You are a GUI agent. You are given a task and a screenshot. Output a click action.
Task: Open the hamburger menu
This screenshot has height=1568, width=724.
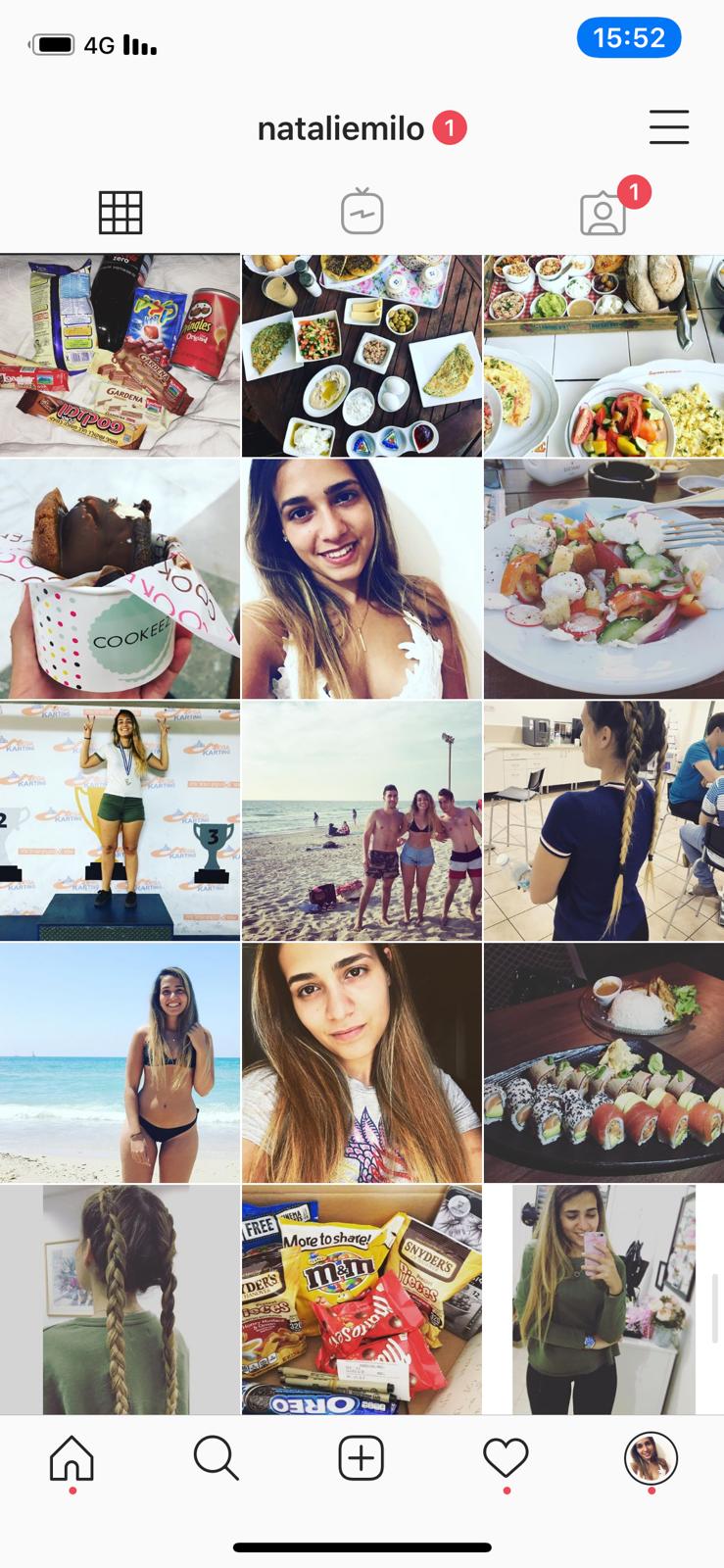click(668, 127)
